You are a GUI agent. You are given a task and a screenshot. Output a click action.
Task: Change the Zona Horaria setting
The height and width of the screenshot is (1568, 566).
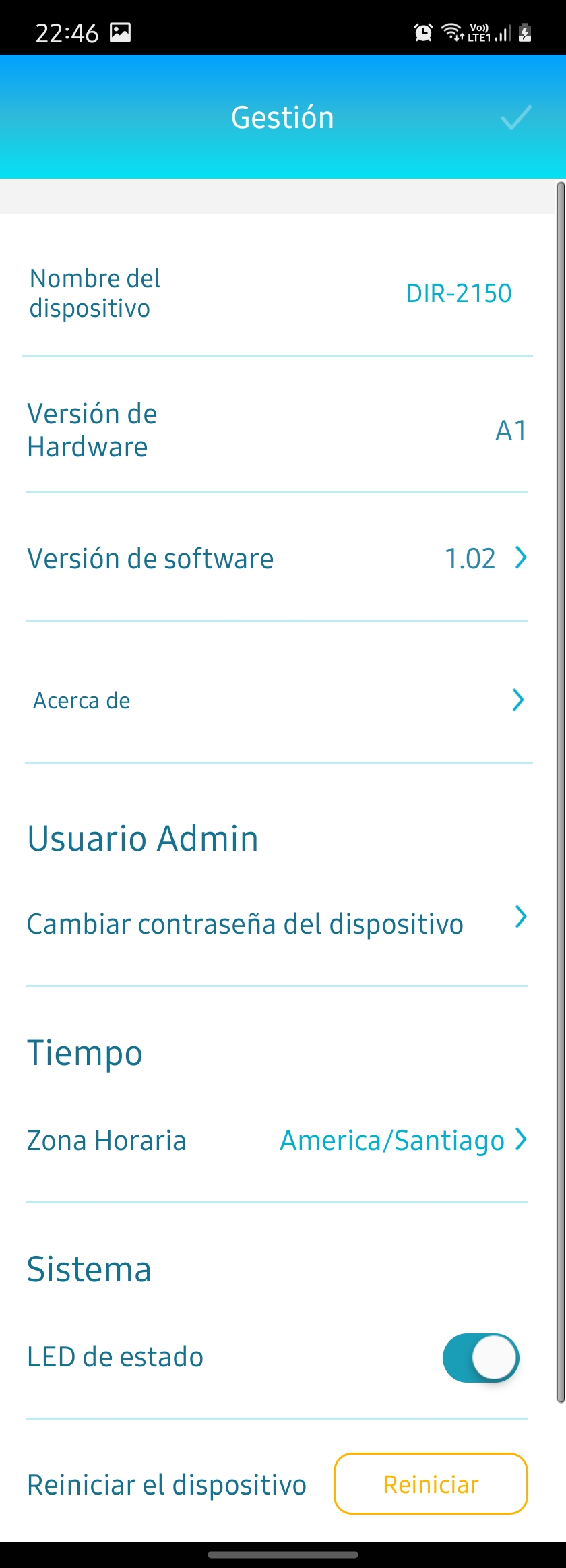click(402, 1141)
